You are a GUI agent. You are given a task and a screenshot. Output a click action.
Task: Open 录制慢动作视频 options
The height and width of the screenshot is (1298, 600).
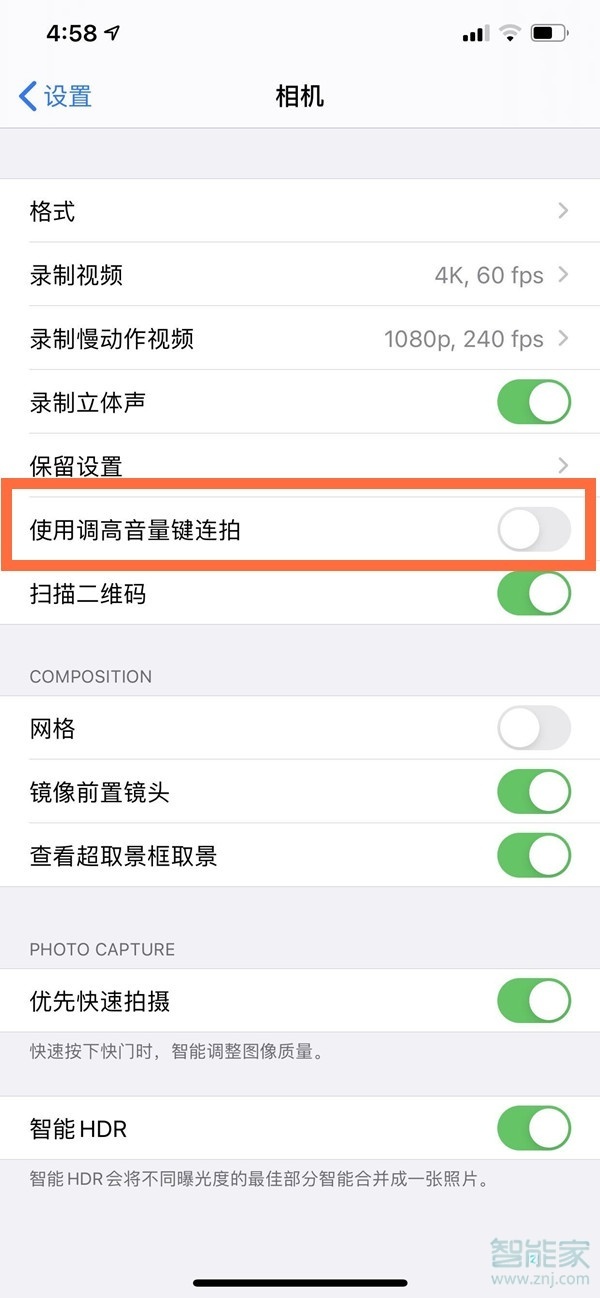[300, 339]
